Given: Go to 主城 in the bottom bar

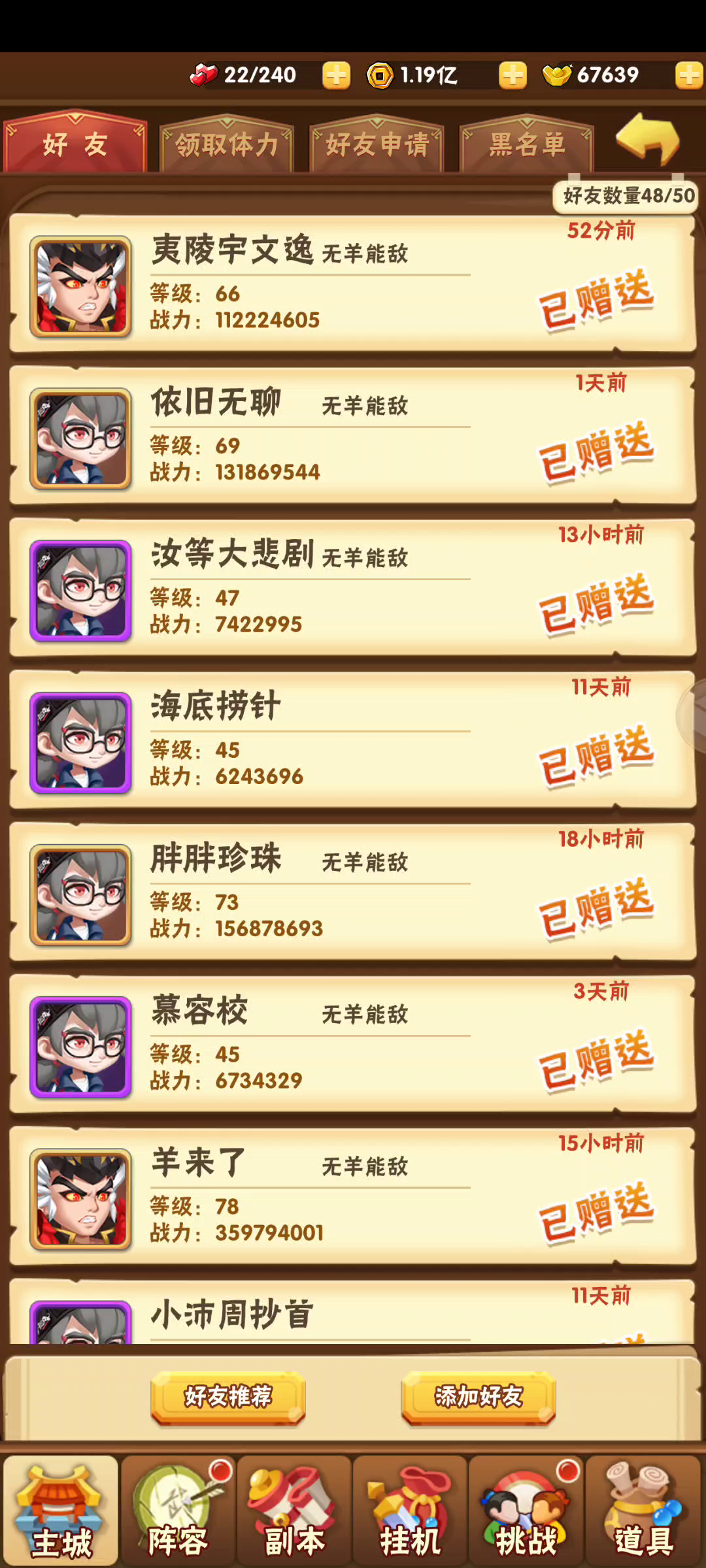Looking at the screenshot, I should tap(61, 1511).
